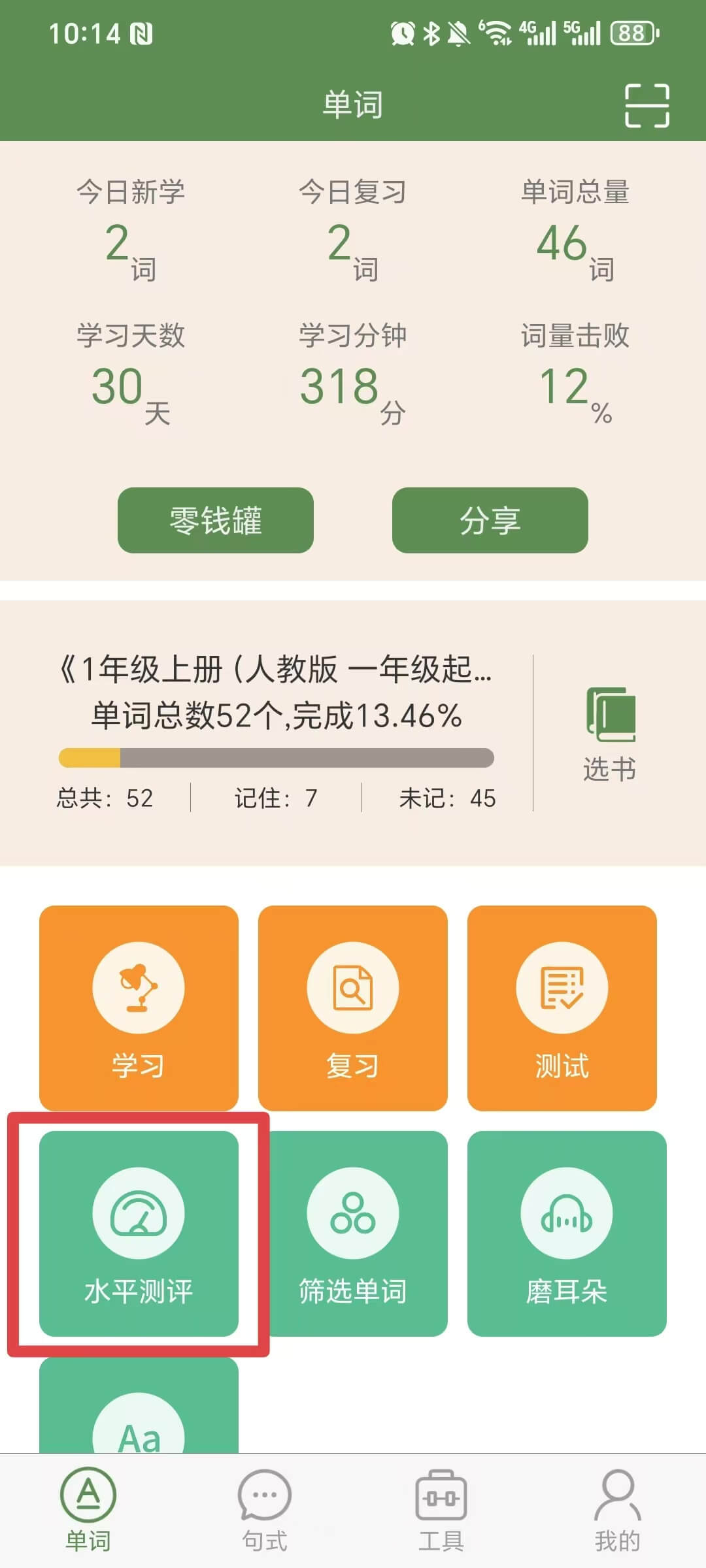Tap the 分享 share button
Viewport: 706px width, 1568px height.
point(490,520)
